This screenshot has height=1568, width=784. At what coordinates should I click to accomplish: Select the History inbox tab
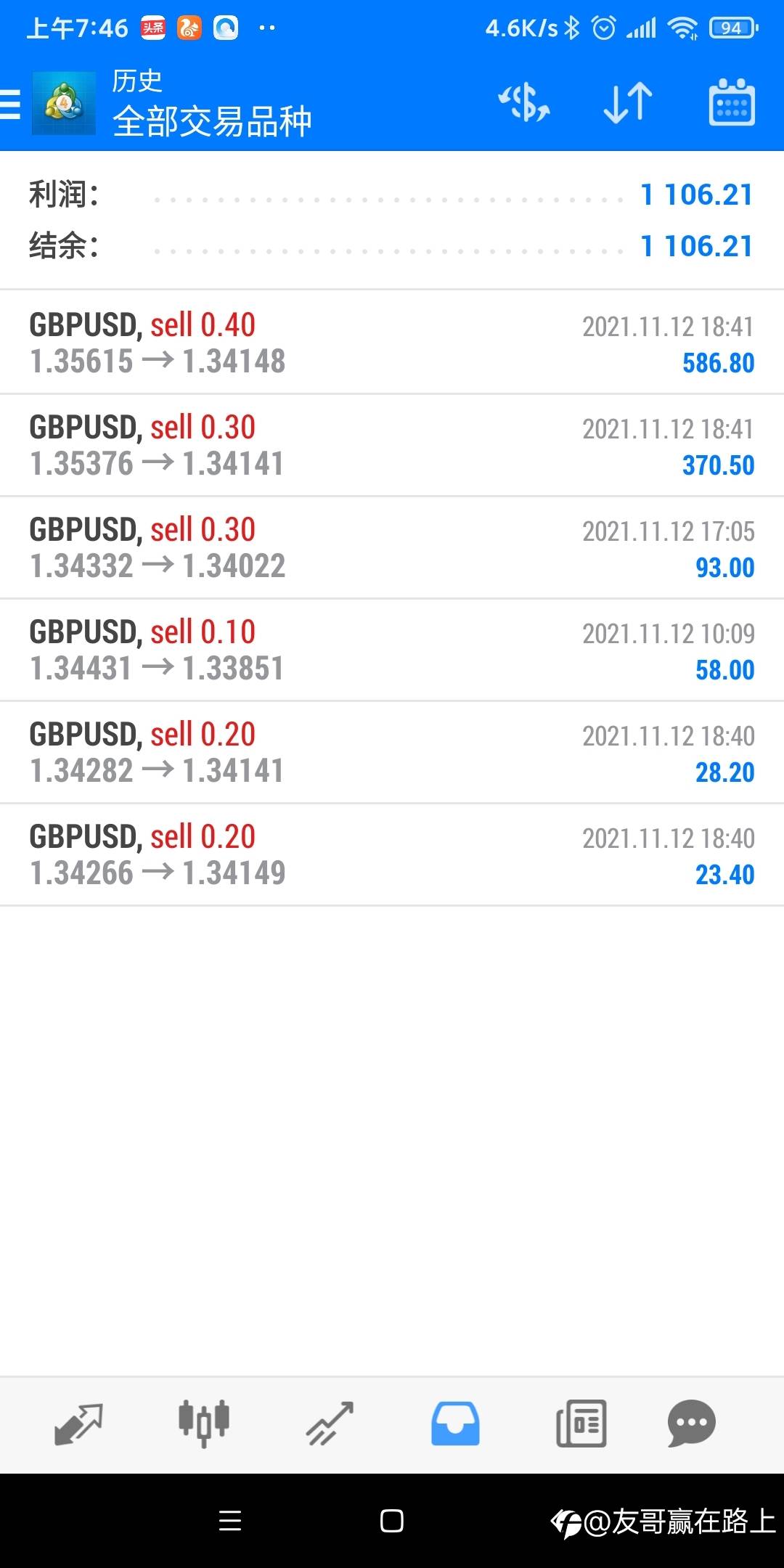[455, 1424]
